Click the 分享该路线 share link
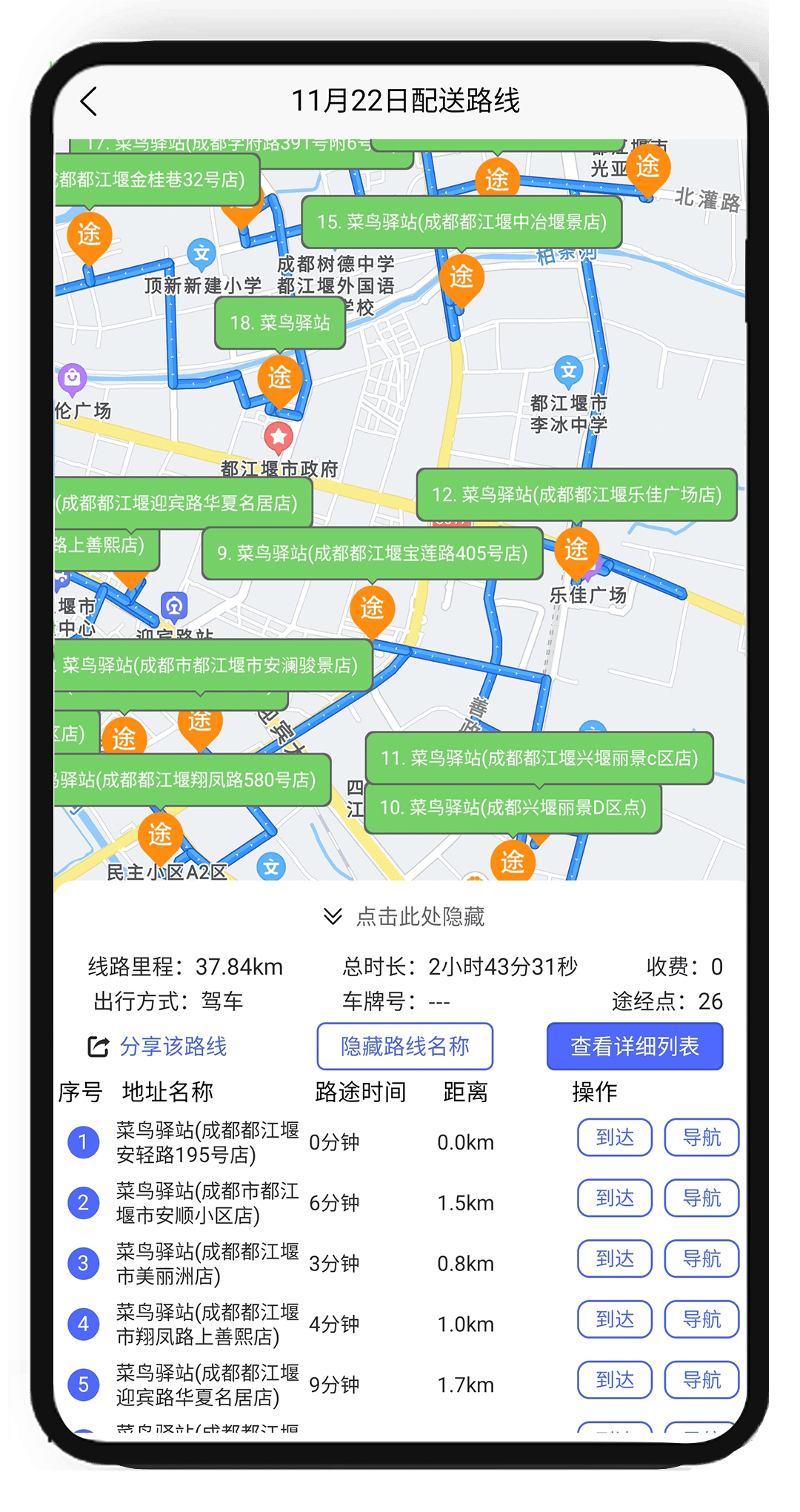This screenshot has width=800, height=1512. tap(172, 1046)
